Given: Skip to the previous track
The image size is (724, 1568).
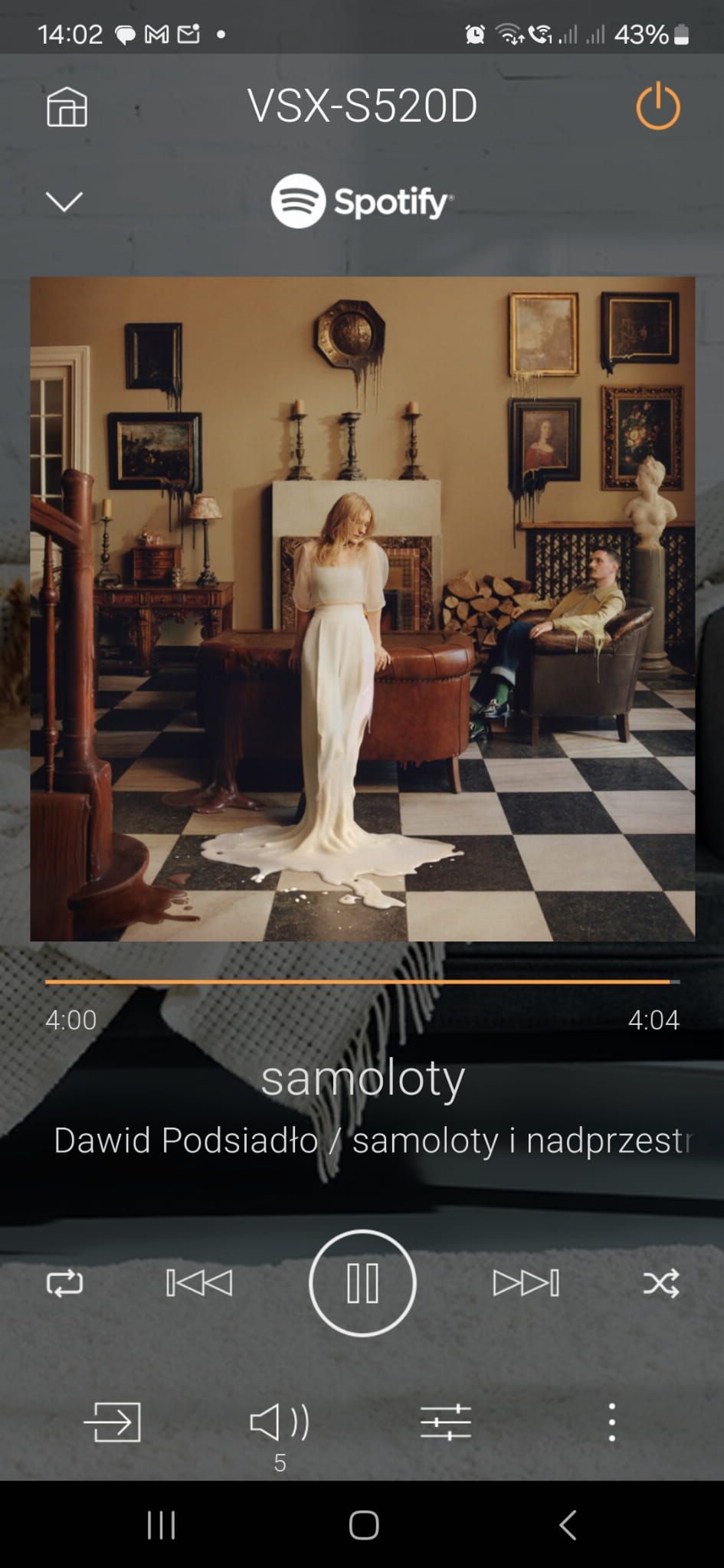Looking at the screenshot, I should (199, 1283).
